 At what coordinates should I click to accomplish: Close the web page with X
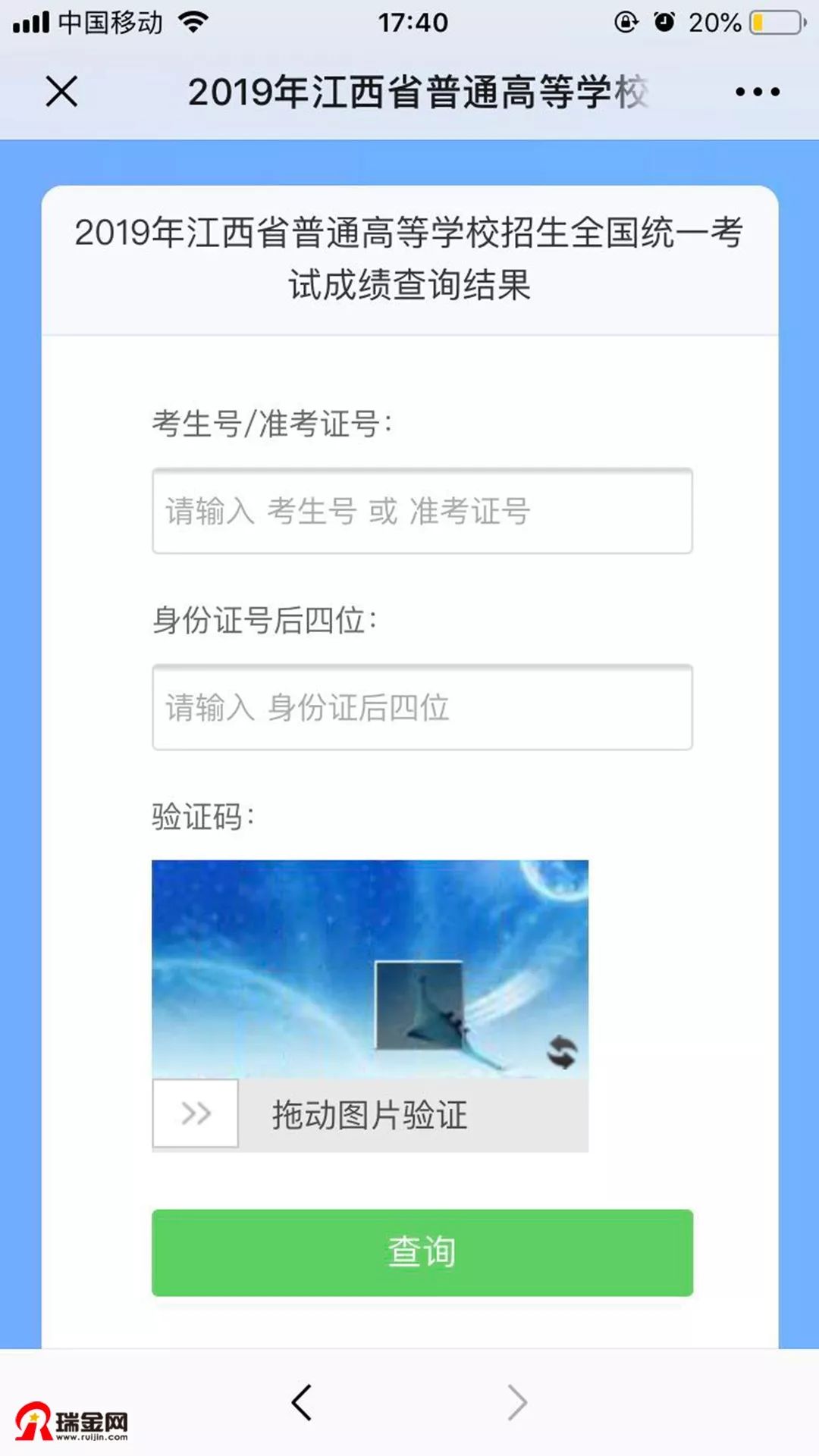pyautogui.click(x=61, y=92)
